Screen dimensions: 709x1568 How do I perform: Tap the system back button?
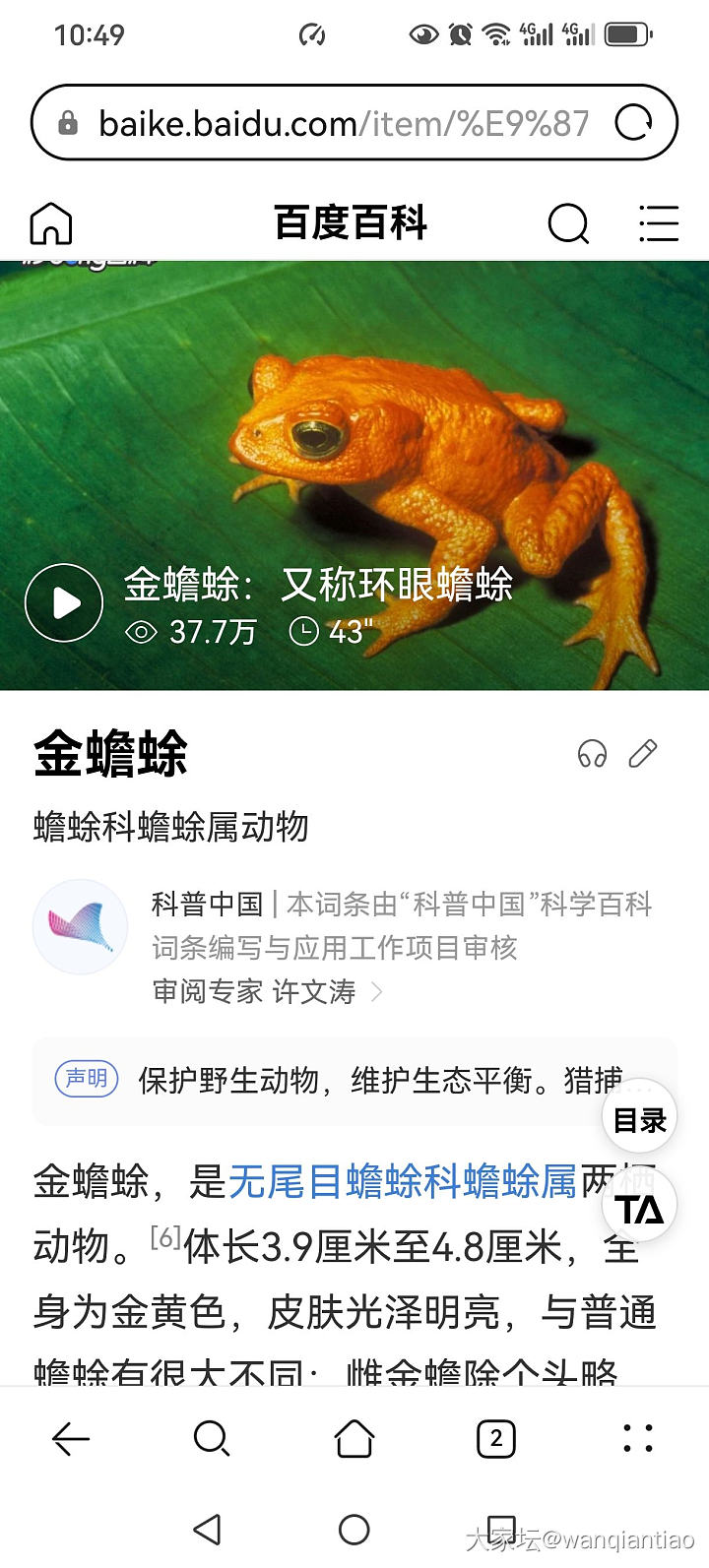[x=207, y=1529]
